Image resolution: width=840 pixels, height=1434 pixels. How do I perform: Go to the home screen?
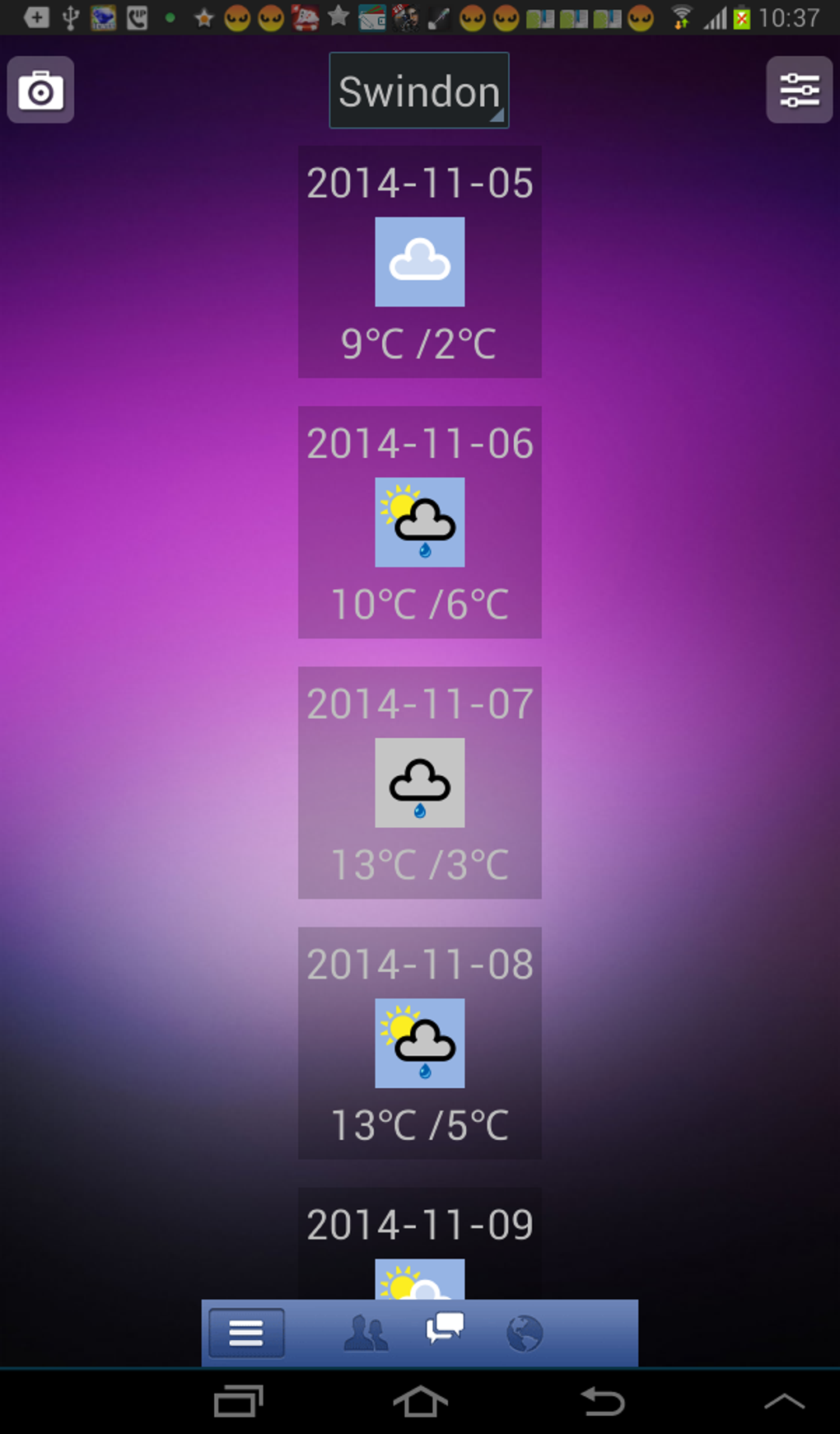pos(420,1401)
